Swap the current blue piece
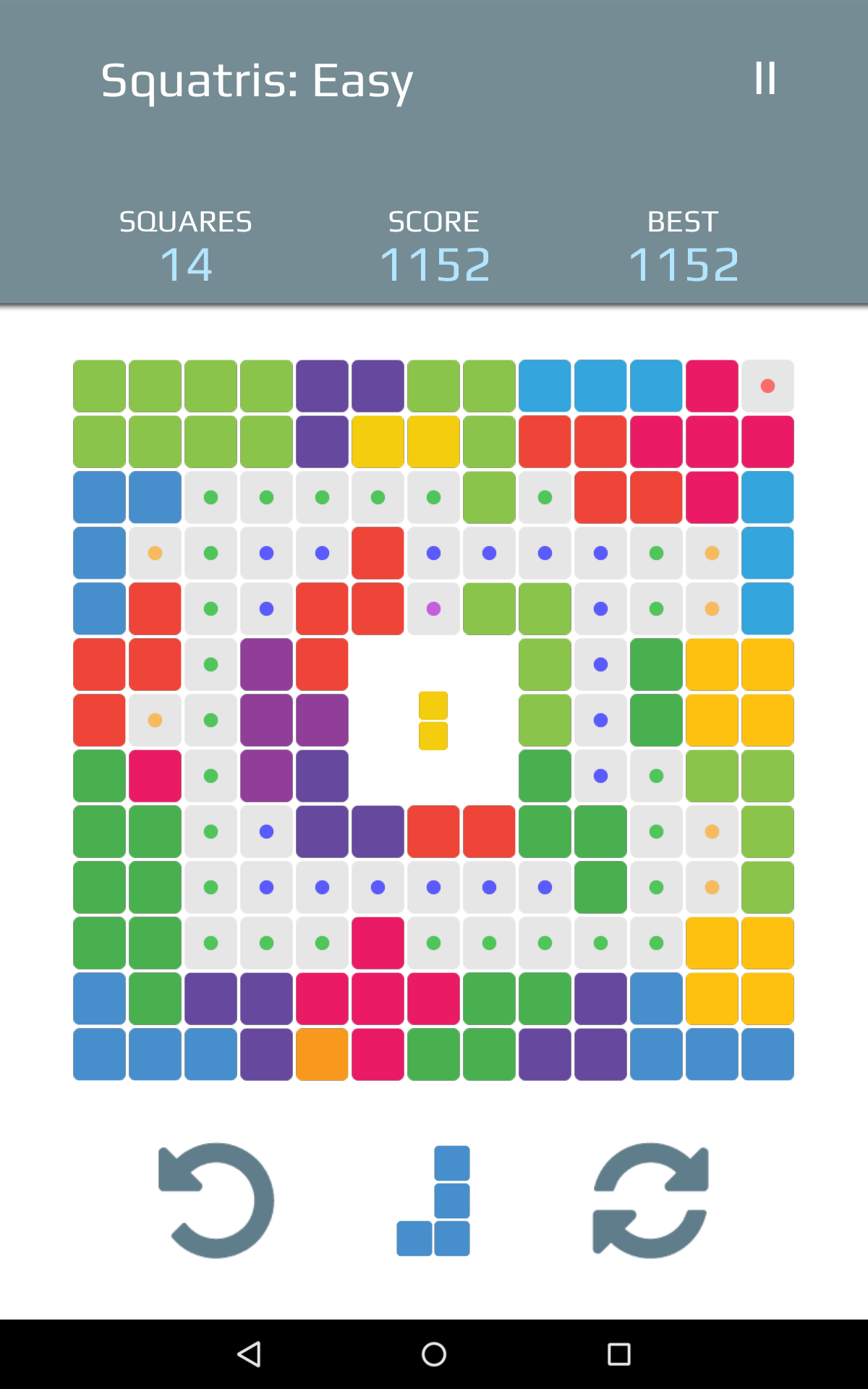The height and width of the screenshot is (1389, 868). [650, 1200]
